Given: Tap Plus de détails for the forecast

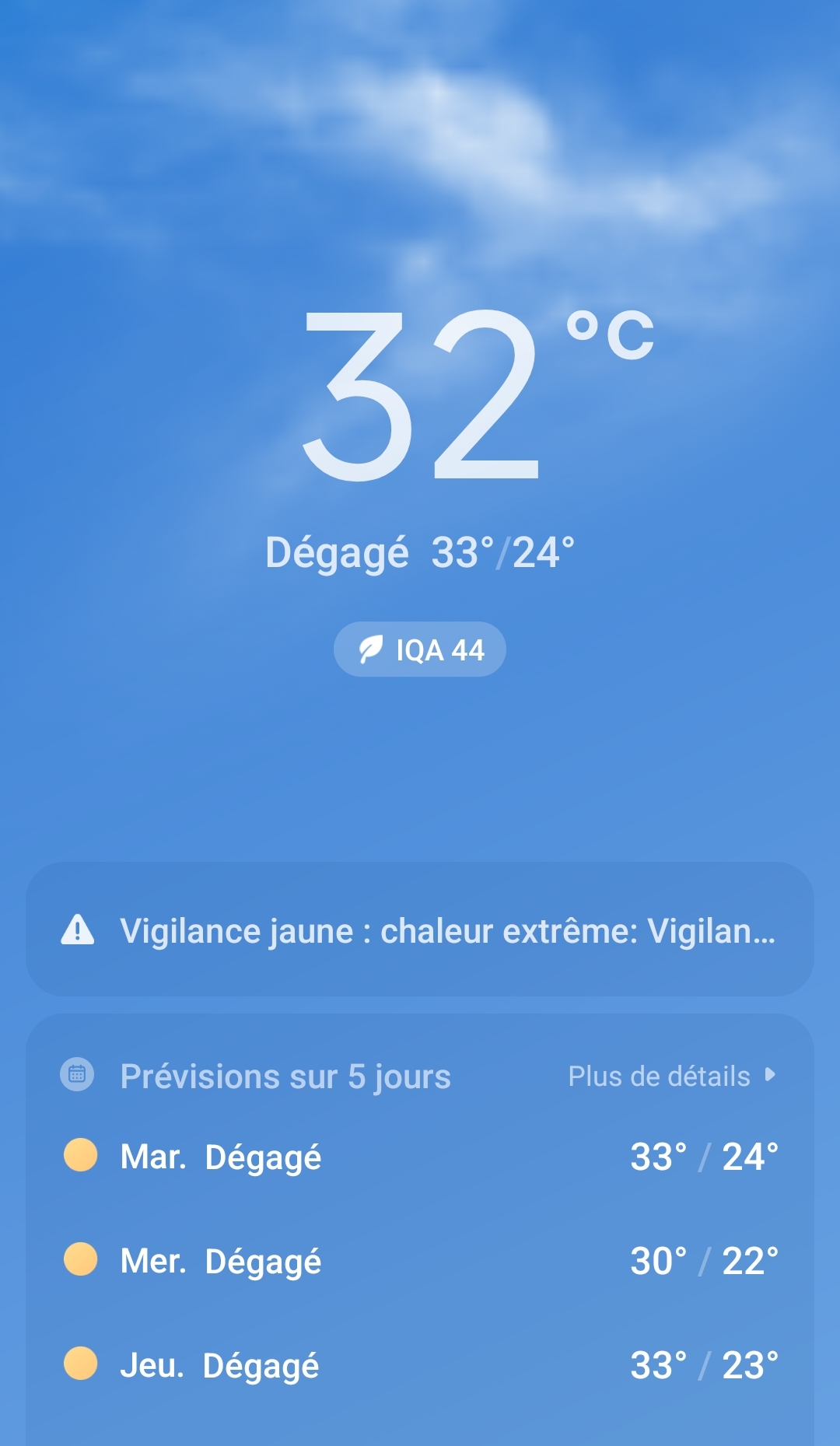Looking at the screenshot, I should coord(672,1077).
